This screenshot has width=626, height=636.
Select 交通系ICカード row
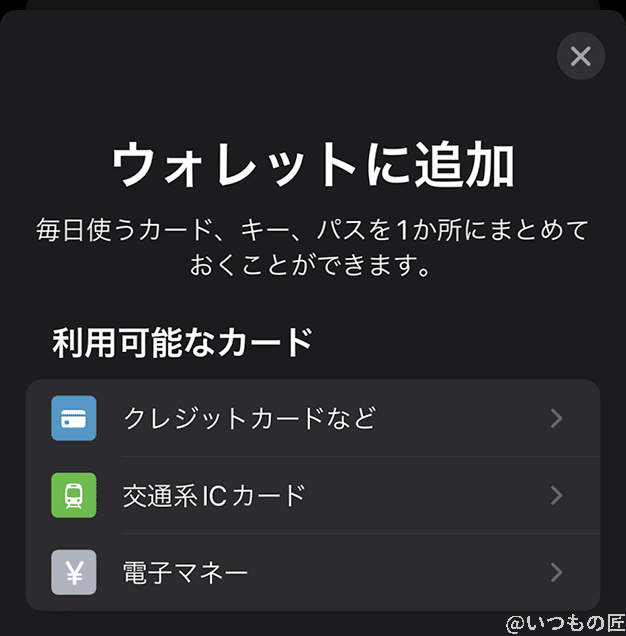coord(312,495)
